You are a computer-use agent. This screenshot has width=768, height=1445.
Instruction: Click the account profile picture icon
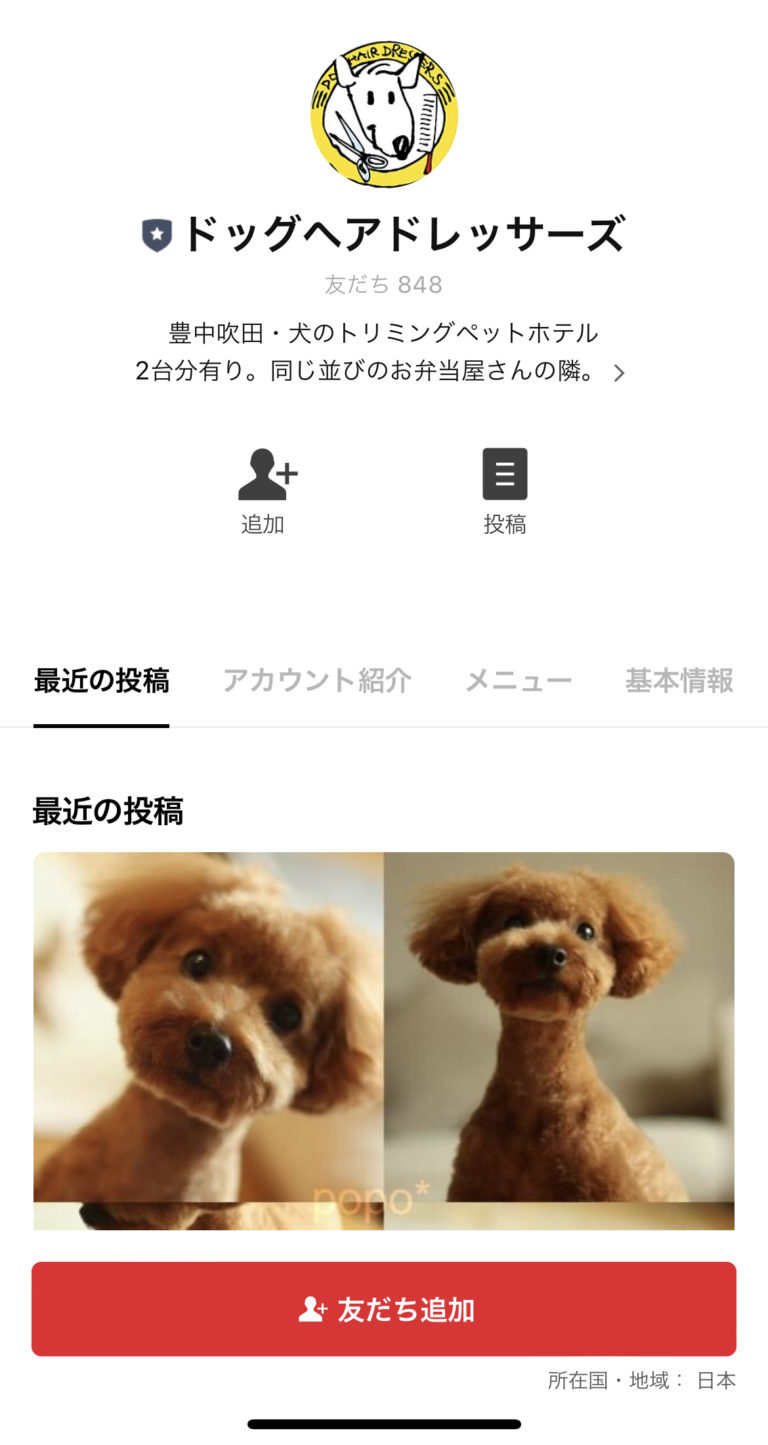pos(384,113)
